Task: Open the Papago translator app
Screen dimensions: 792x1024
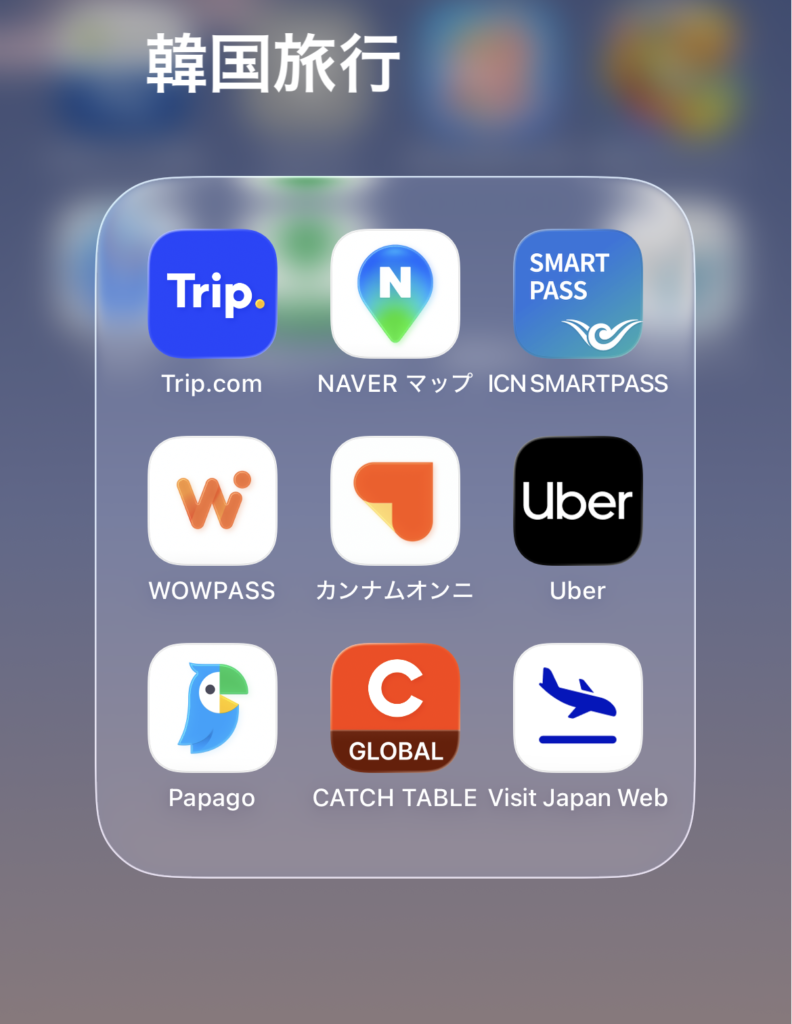Action: pyautogui.click(x=212, y=708)
